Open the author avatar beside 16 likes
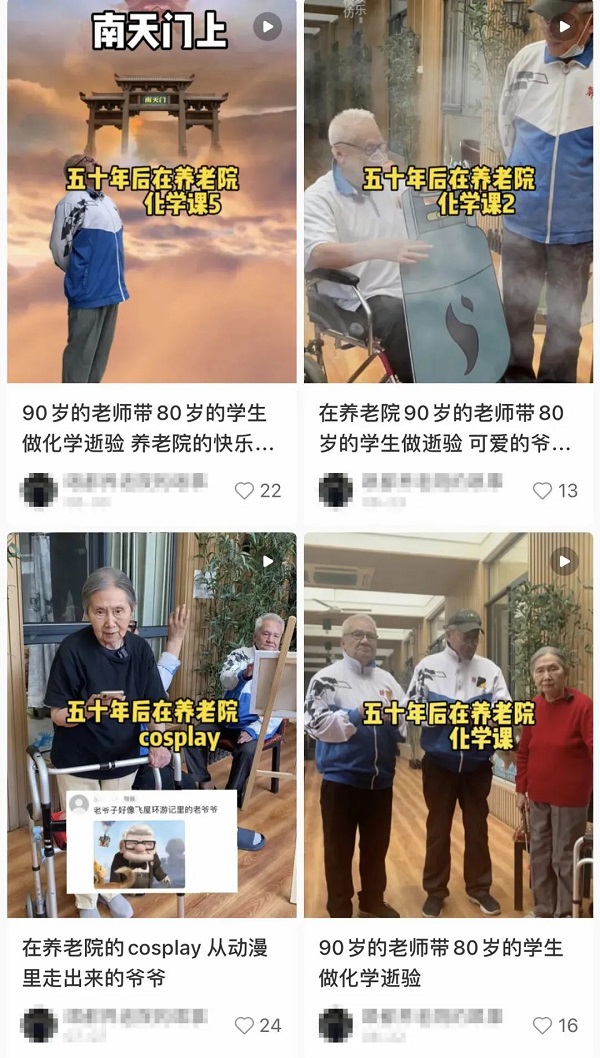This screenshot has width=600, height=1058. (336, 1025)
